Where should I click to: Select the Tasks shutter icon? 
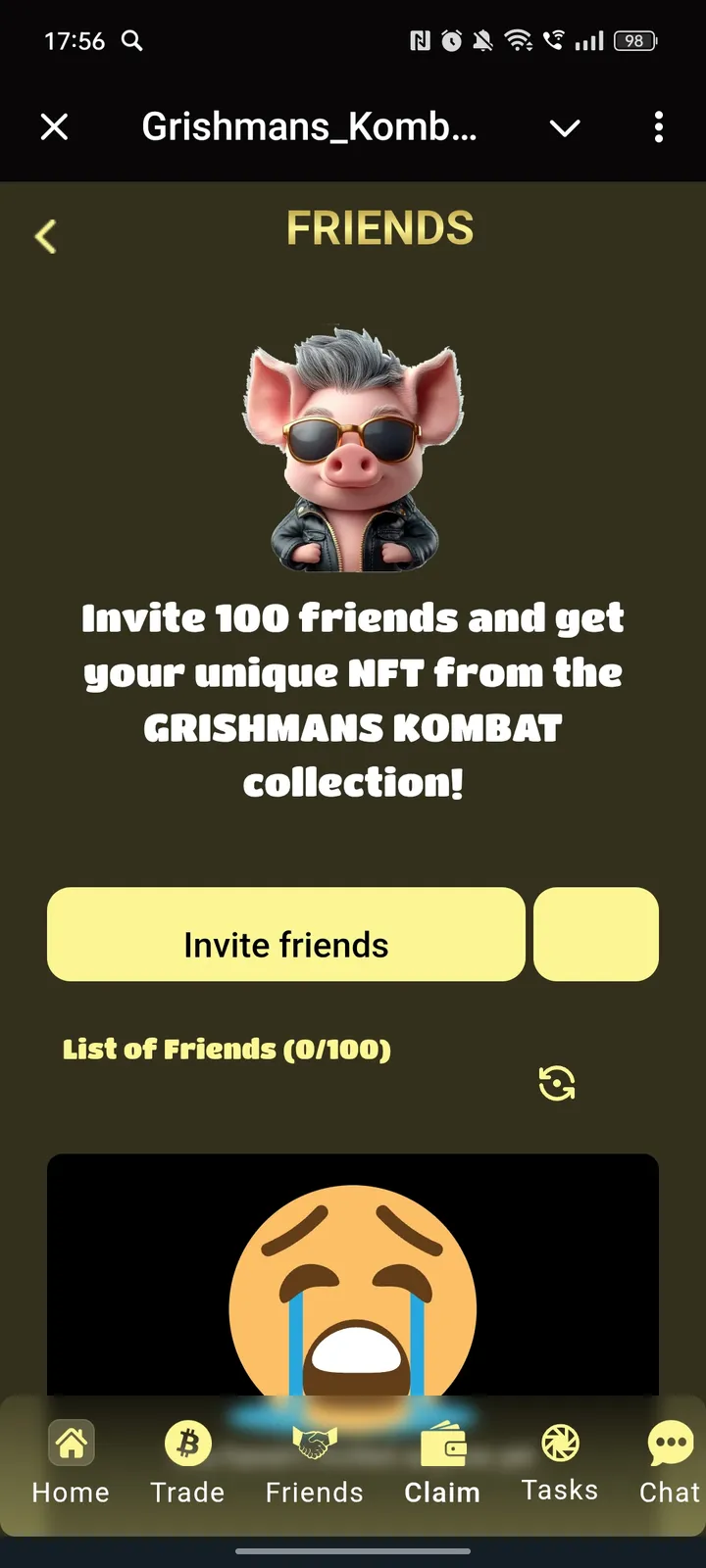pyautogui.click(x=559, y=1442)
